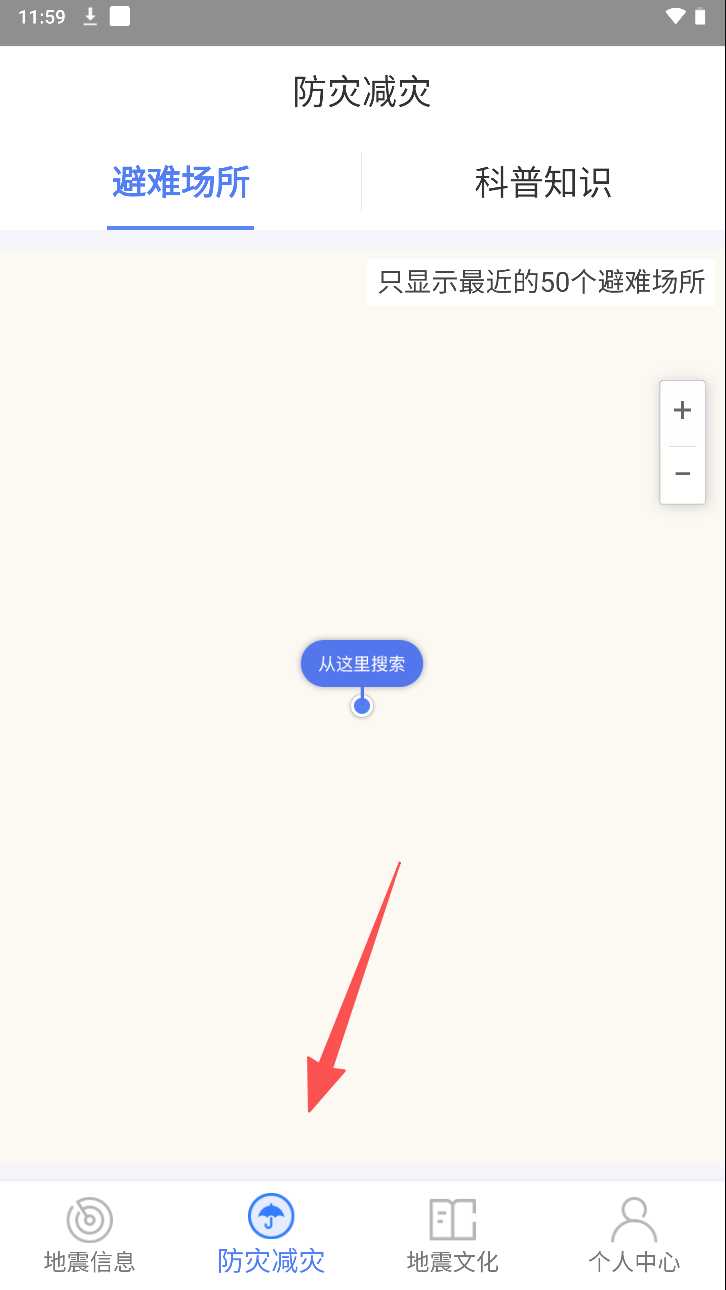
Task: Open 个人中心 profile page
Action: [x=634, y=1235]
